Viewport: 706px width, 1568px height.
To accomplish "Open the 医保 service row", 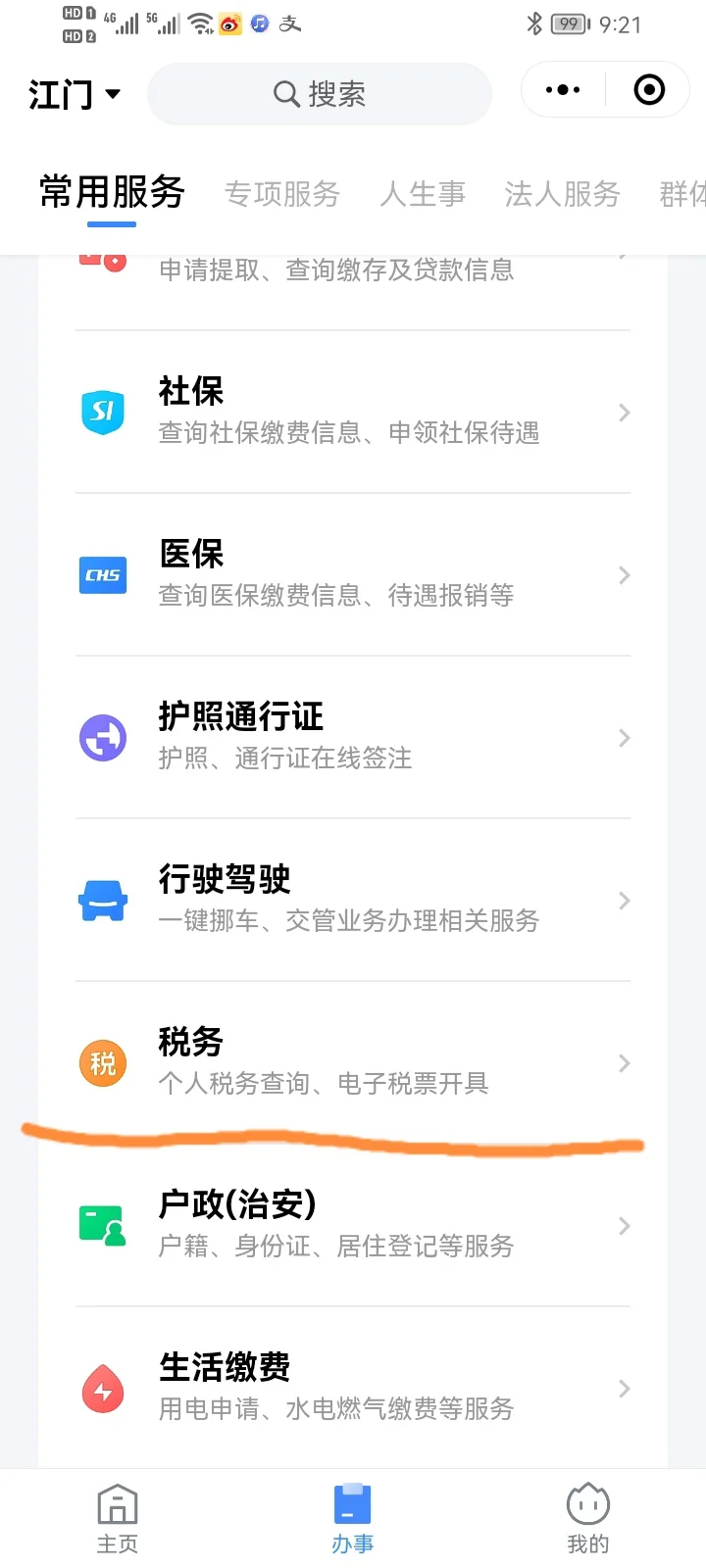I will coord(353,574).
